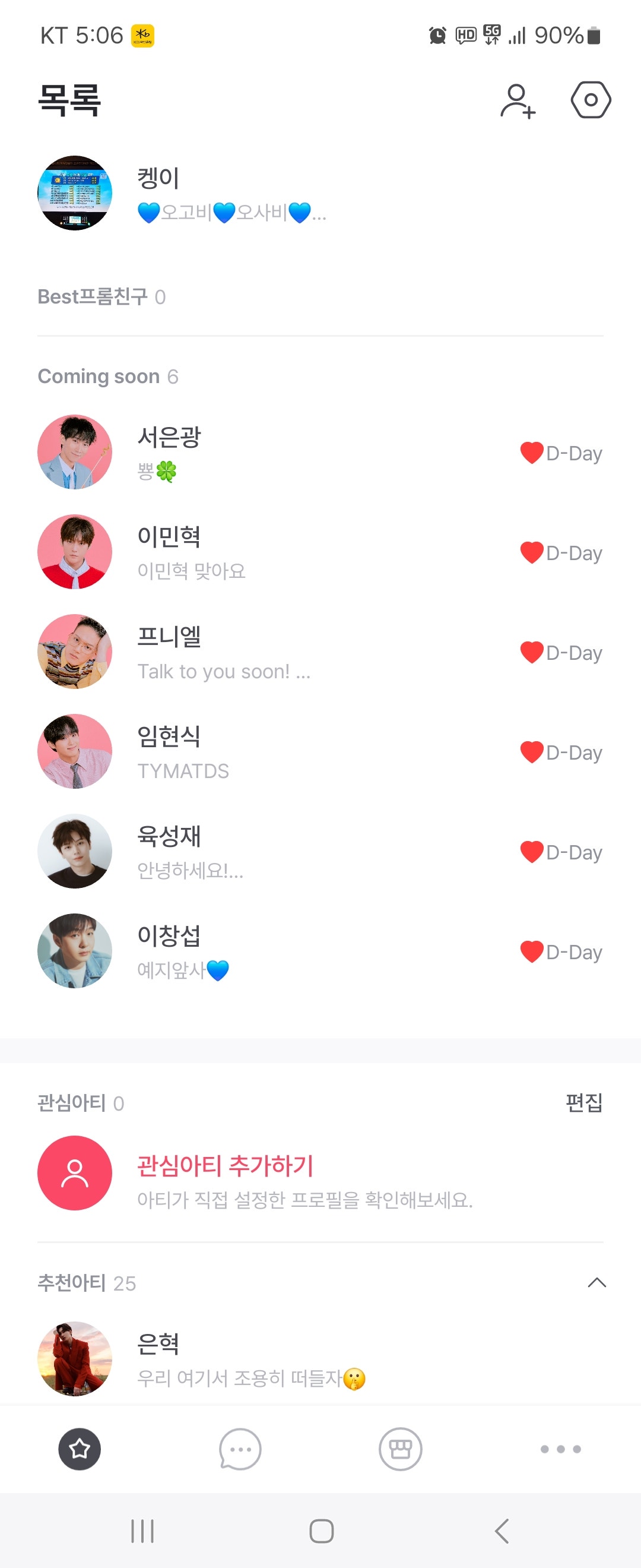Open the store icon in bottom bar
The image size is (641, 1568).
[x=399, y=1449]
